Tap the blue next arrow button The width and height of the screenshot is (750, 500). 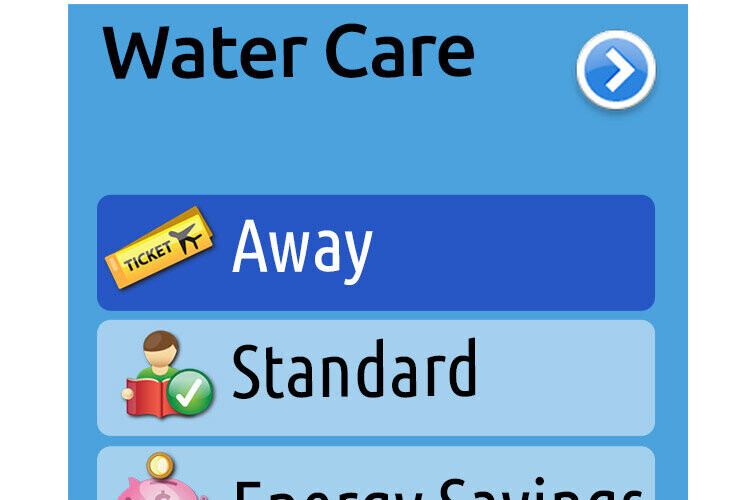pos(616,70)
